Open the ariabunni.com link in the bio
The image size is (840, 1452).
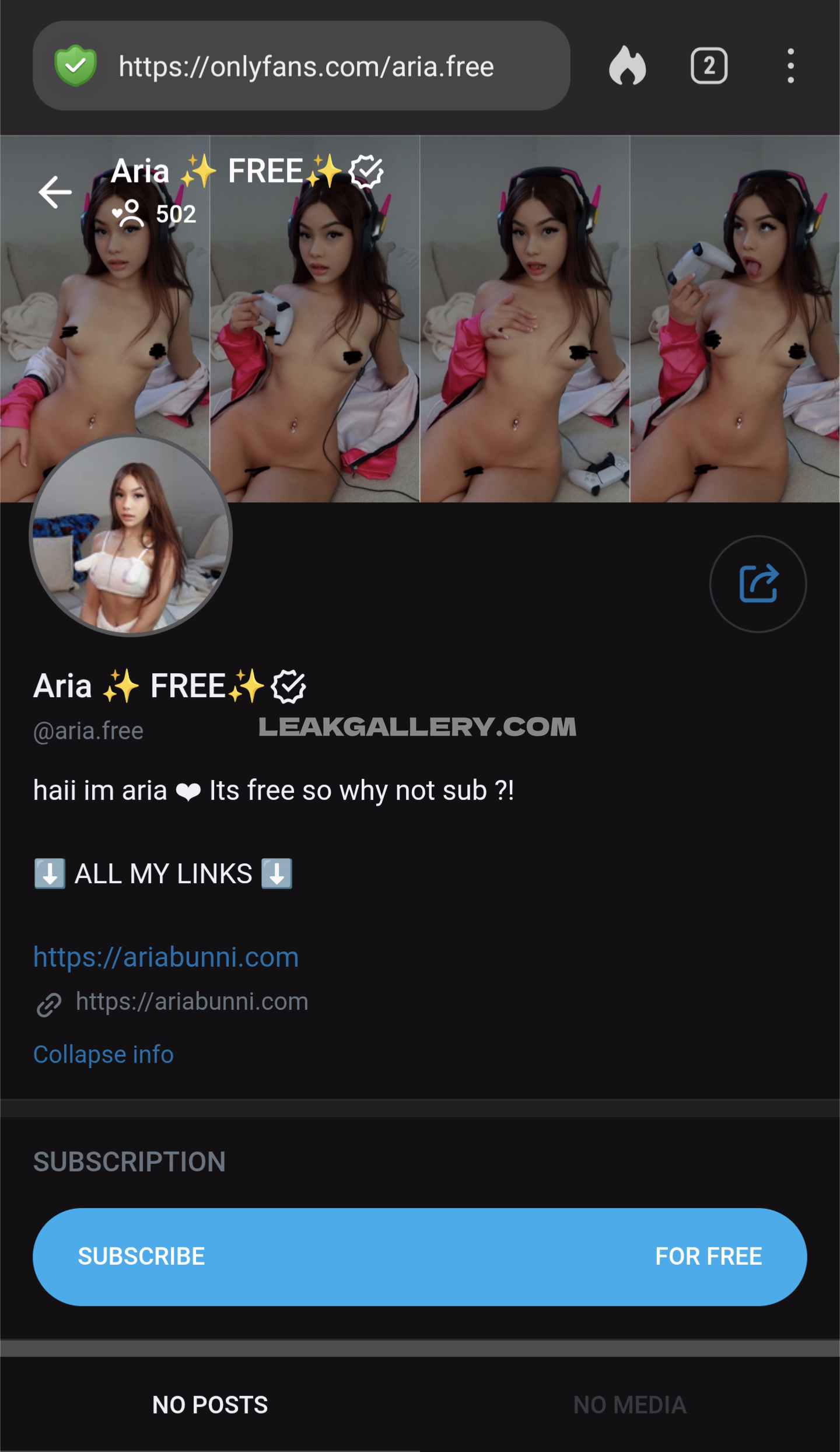pyautogui.click(x=166, y=957)
